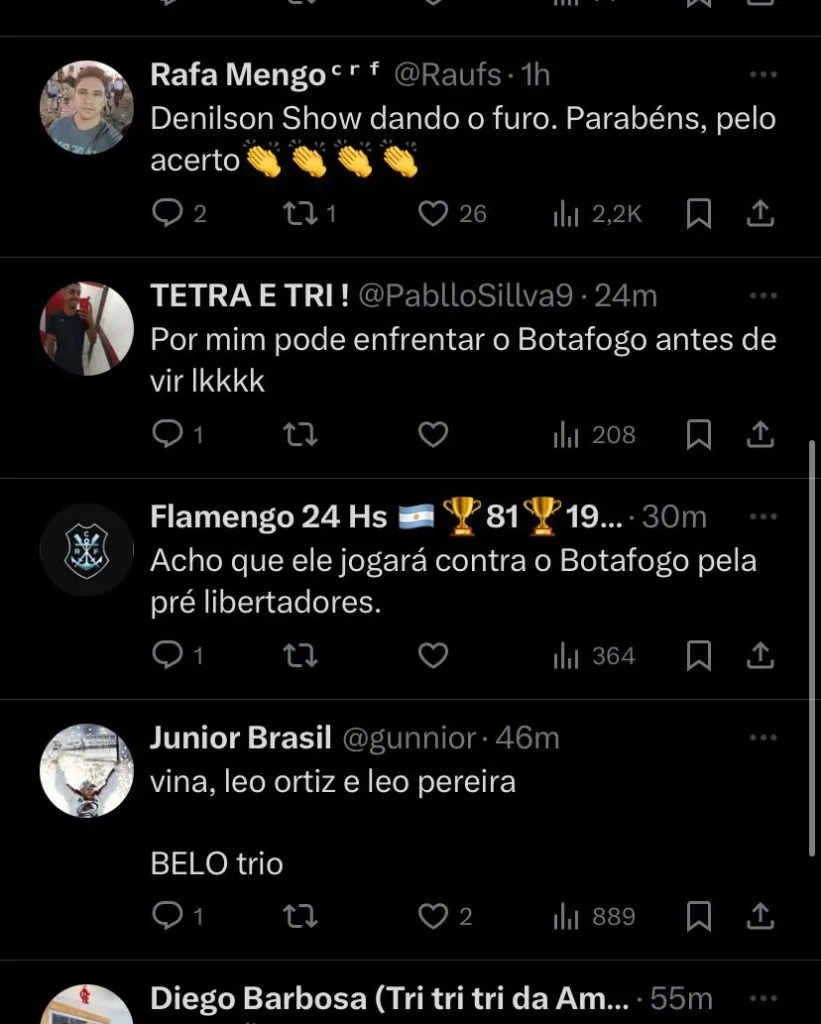Viewport: 821px width, 1024px height.
Task: Bookmark the Flamengo 24 Hs reply
Action: pos(699,655)
